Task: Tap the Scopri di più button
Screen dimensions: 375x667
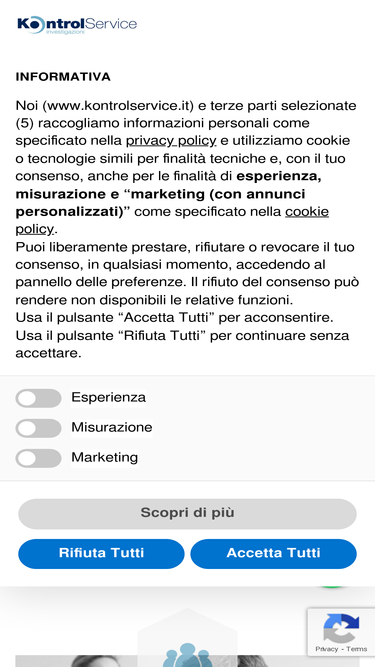Action: pyautogui.click(x=187, y=513)
